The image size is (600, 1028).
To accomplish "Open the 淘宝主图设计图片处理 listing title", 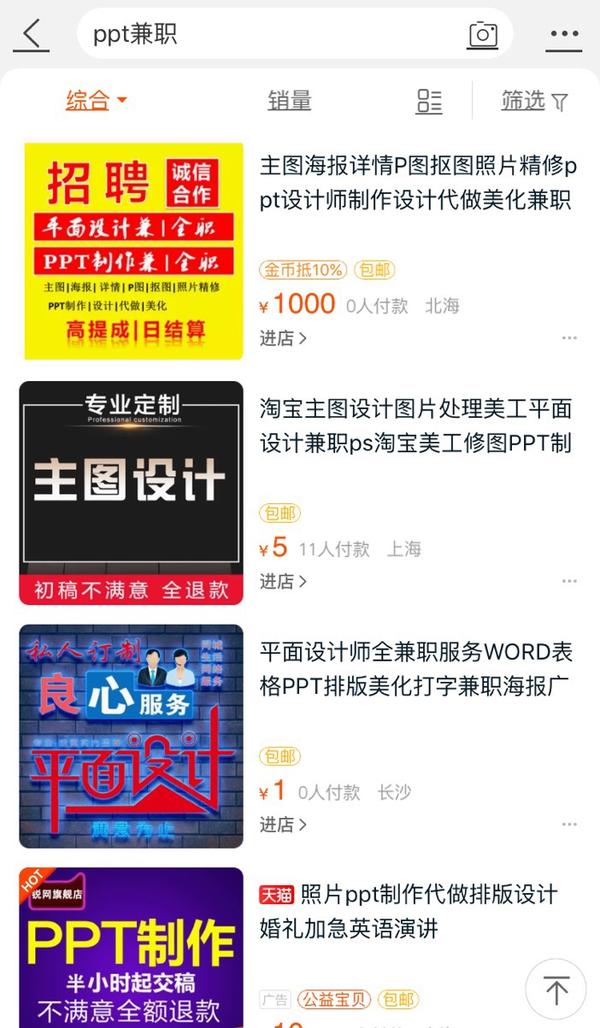I will [415, 425].
